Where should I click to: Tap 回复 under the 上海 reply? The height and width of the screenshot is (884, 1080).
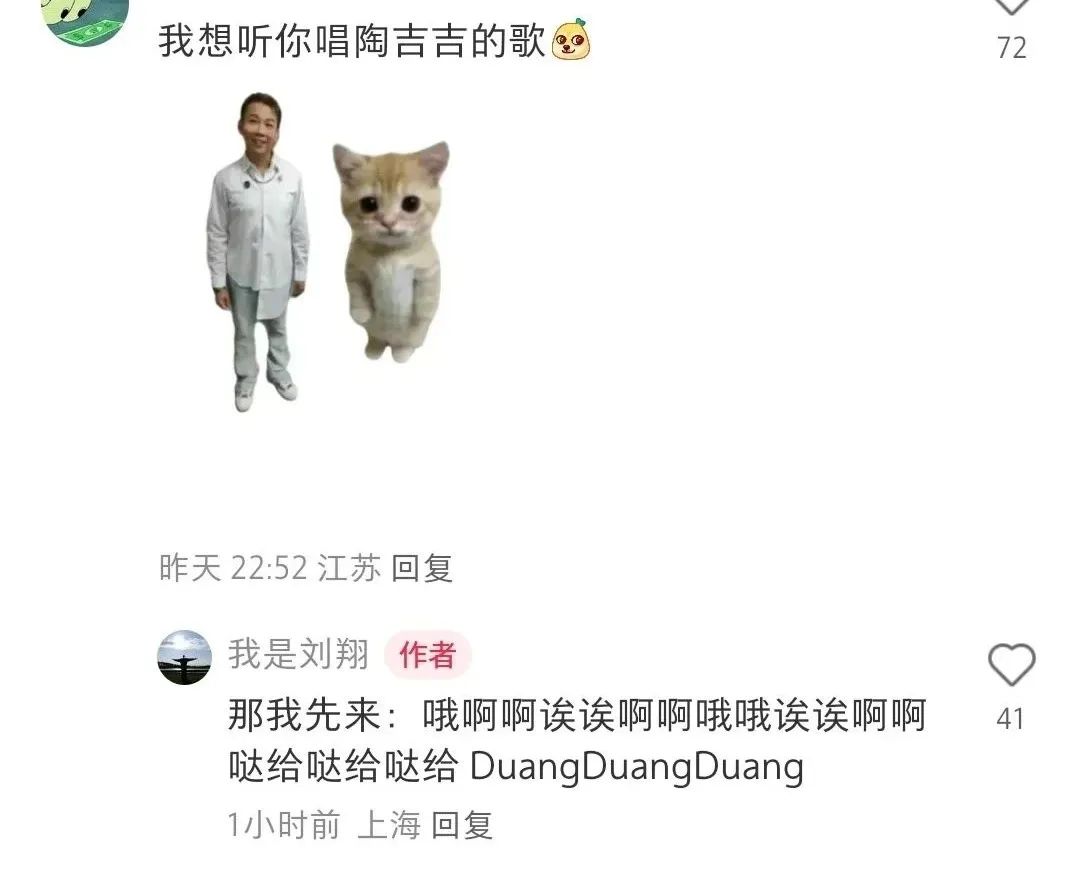[462, 825]
